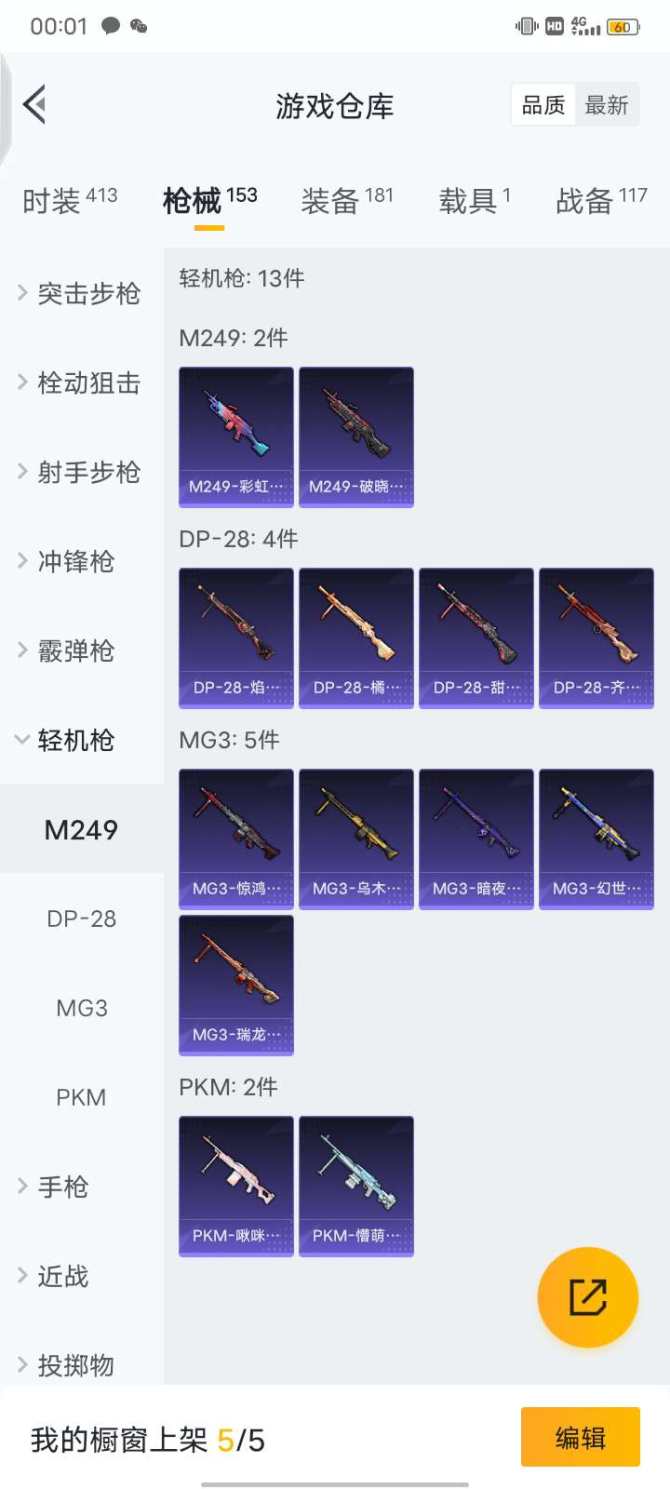Select DP-28 in the sidebar

point(81,919)
